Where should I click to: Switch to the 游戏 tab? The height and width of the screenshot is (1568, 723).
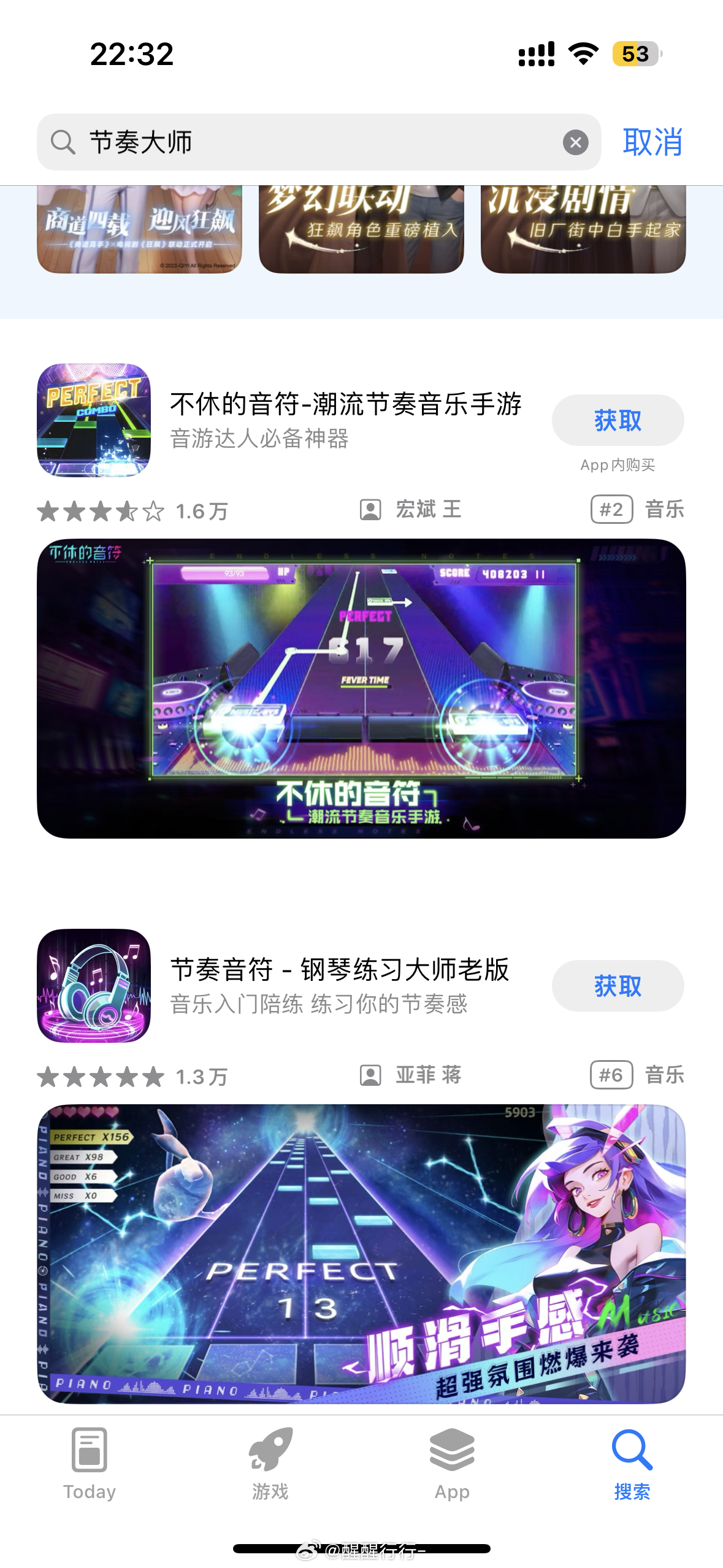pyautogui.click(x=270, y=1464)
